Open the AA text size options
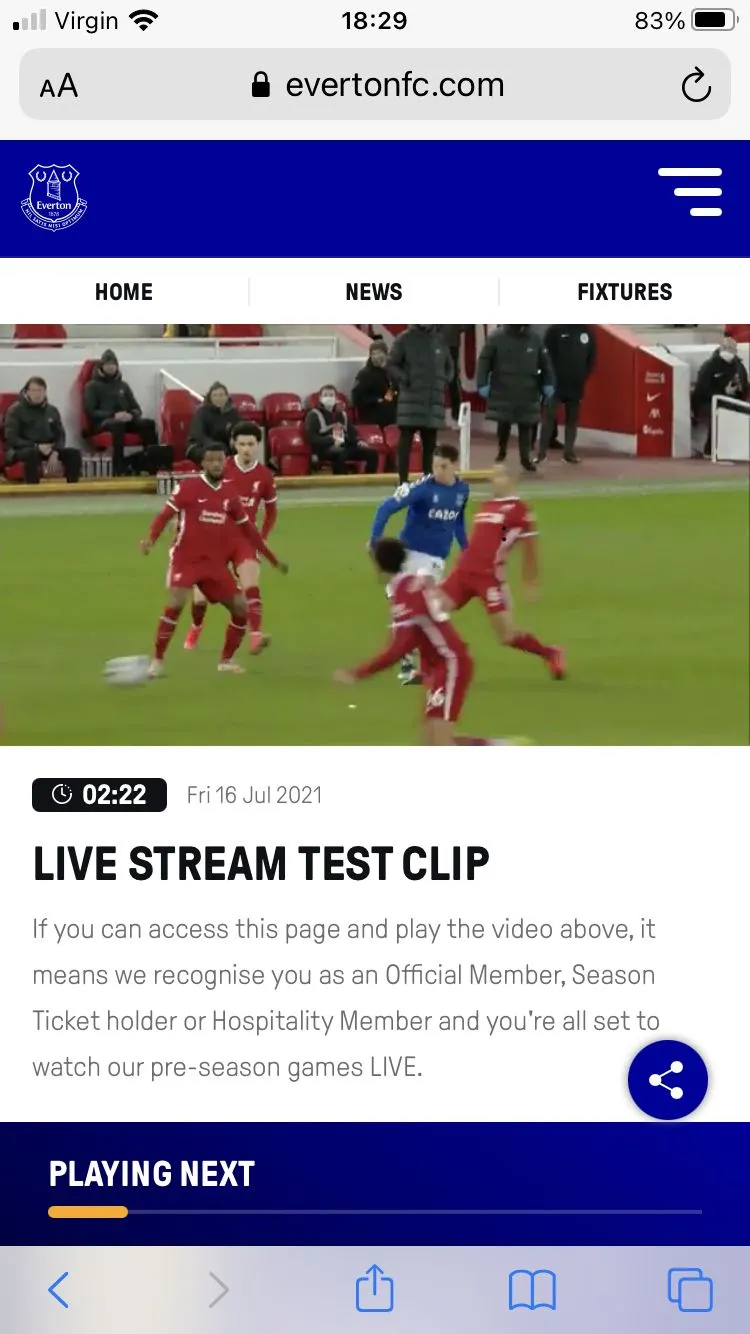The width and height of the screenshot is (750, 1334). (x=59, y=86)
